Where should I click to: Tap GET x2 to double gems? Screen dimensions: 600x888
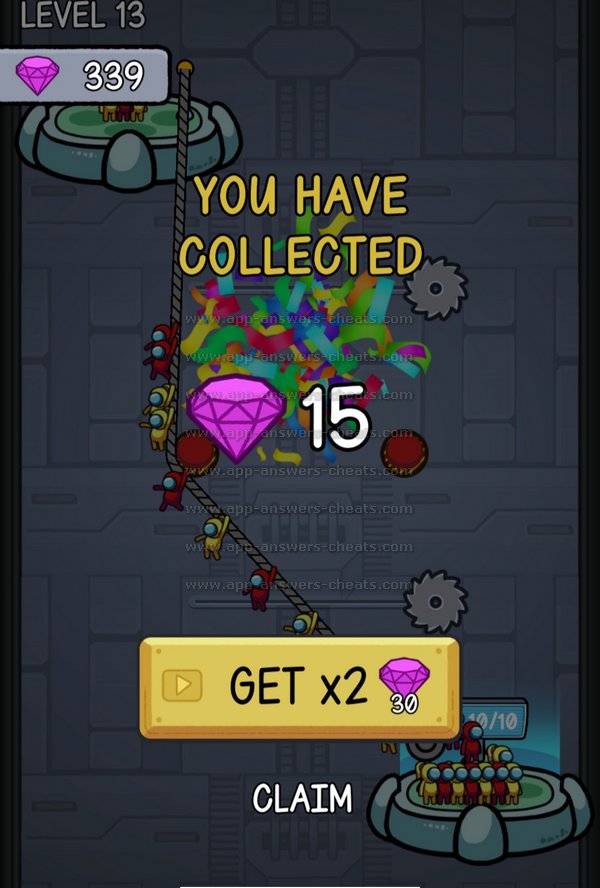299,687
